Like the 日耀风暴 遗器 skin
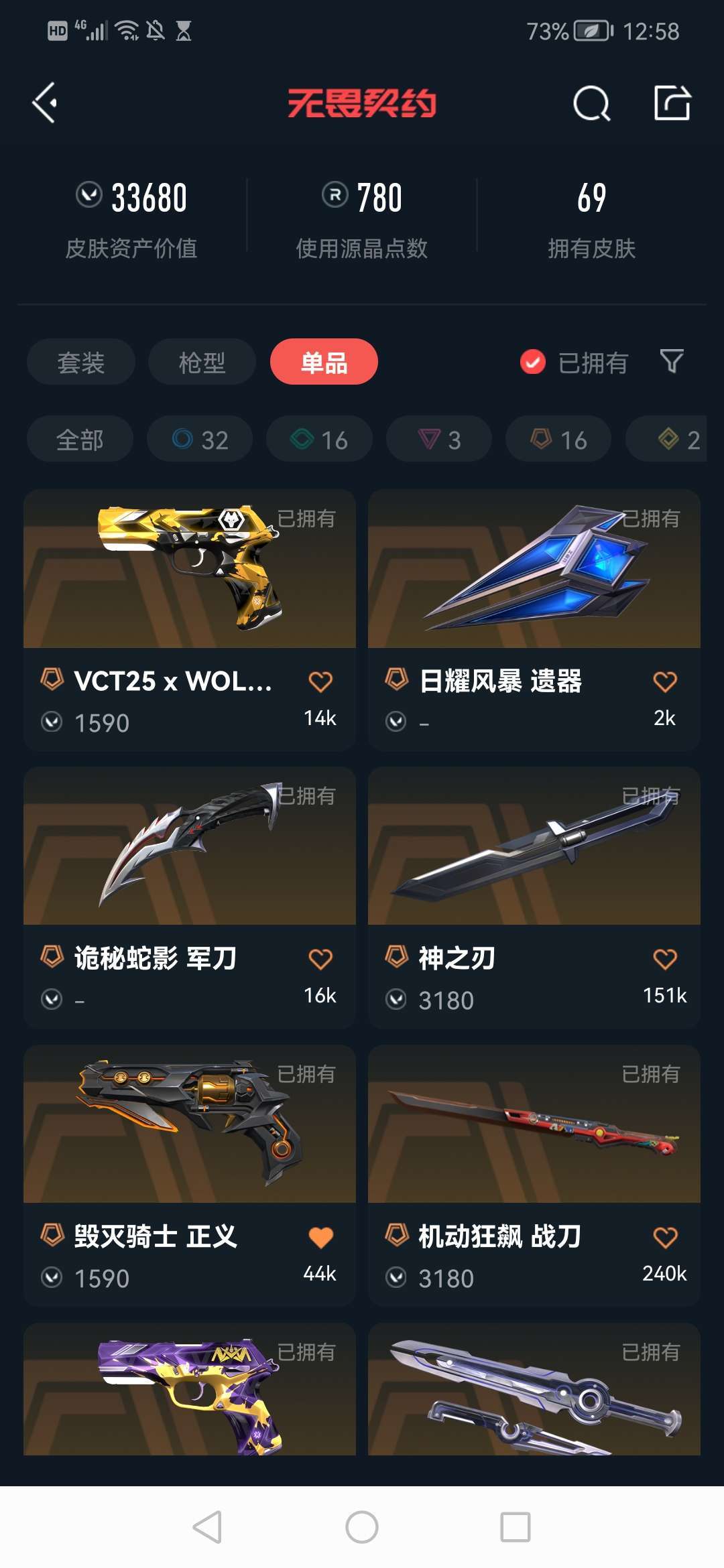Viewport: 724px width, 1568px height. click(x=665, y=681)
